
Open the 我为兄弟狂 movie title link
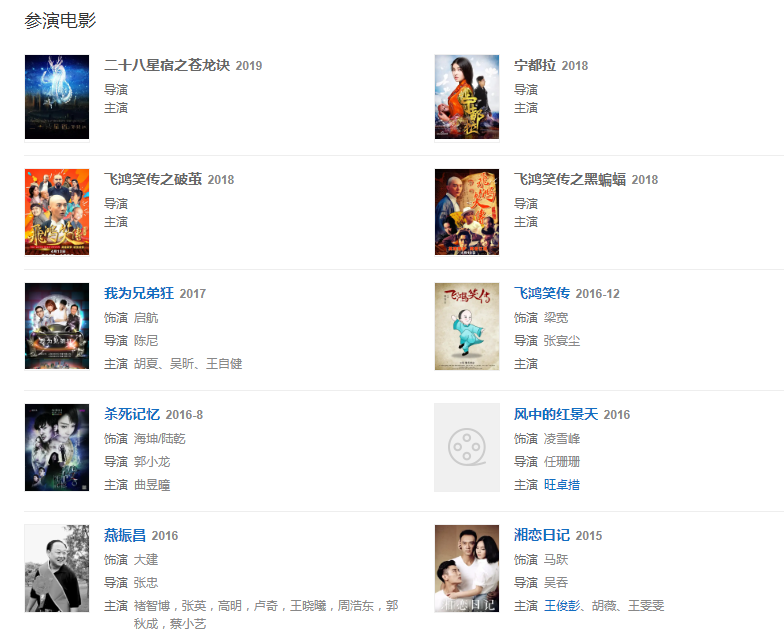[139, 293]
